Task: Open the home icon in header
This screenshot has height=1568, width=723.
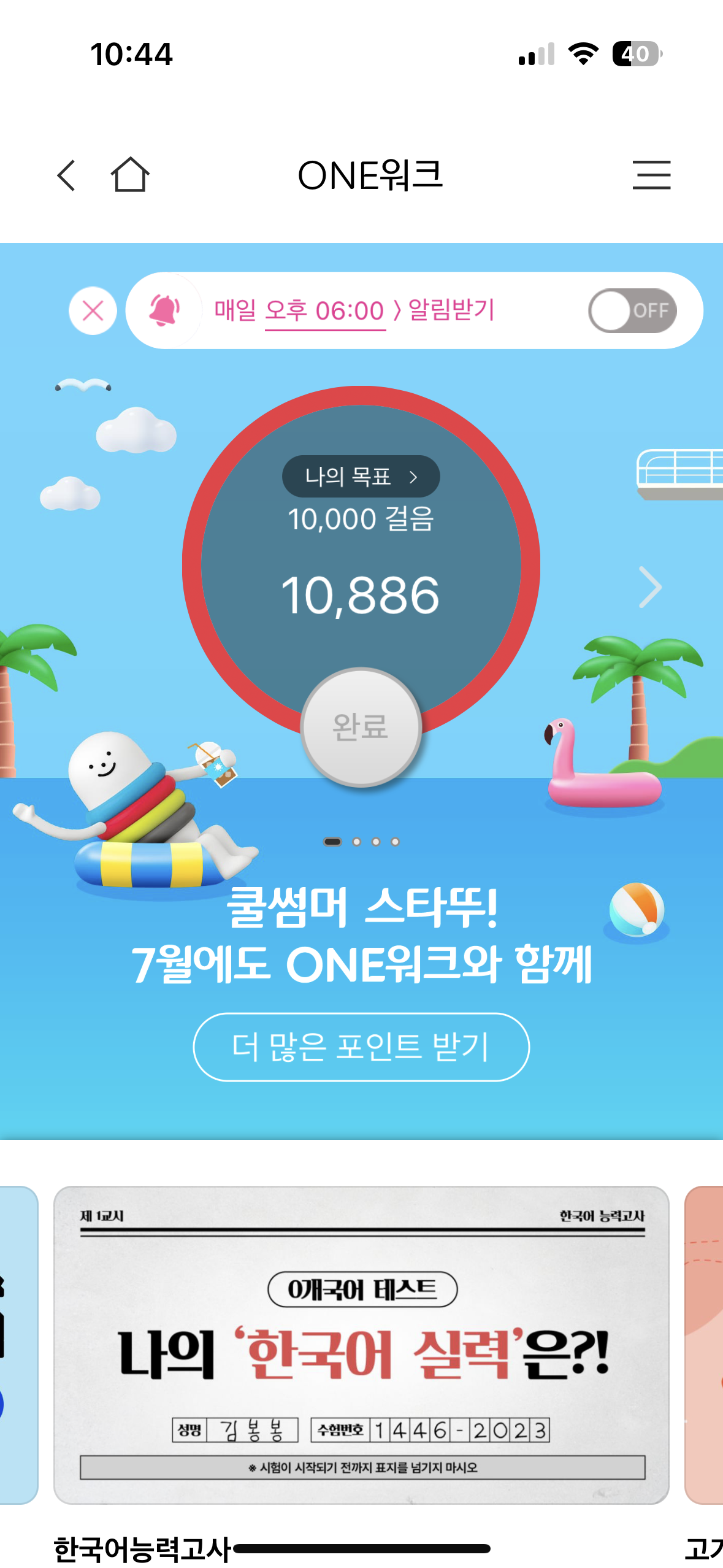Action: [130, 175]
